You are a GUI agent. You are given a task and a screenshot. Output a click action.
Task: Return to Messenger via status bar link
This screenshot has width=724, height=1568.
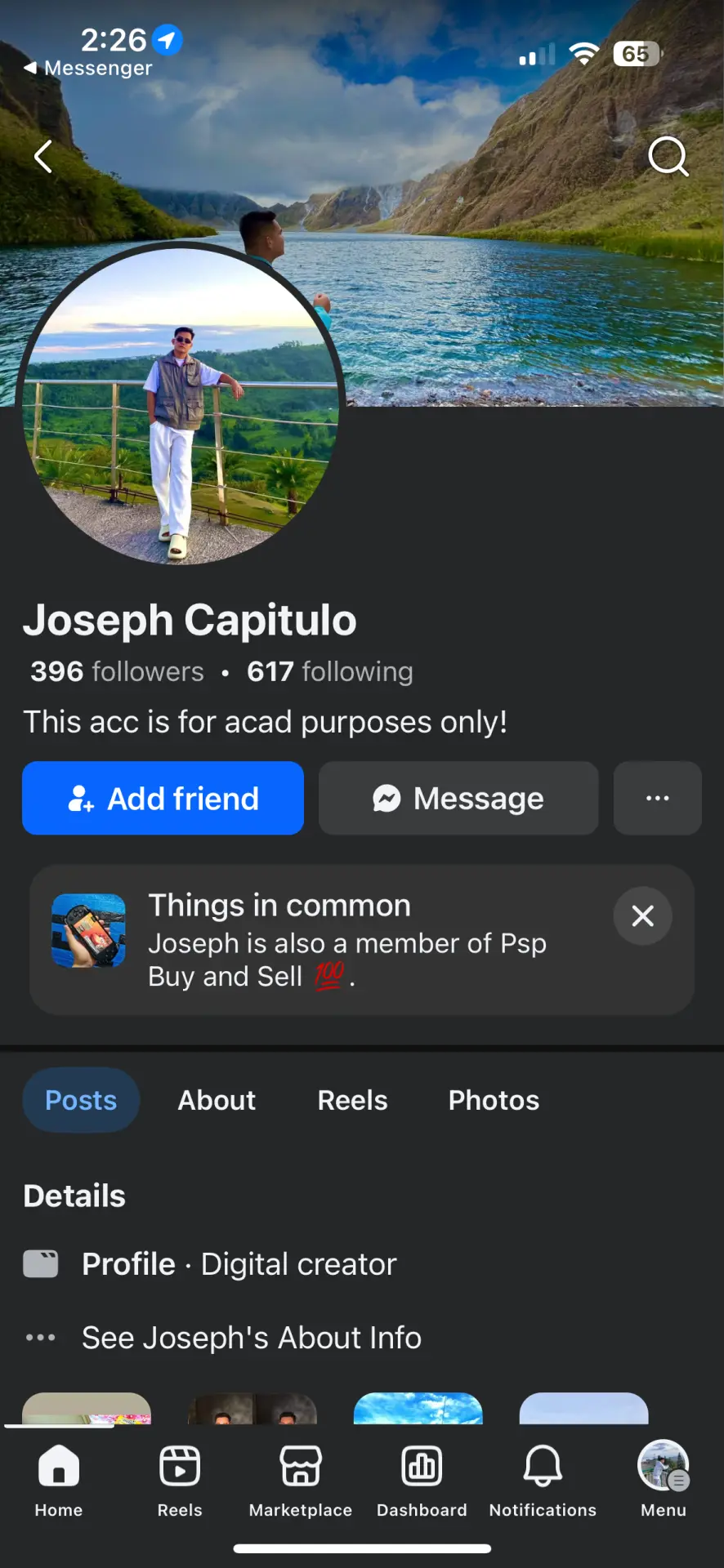(x=88, y=68)
